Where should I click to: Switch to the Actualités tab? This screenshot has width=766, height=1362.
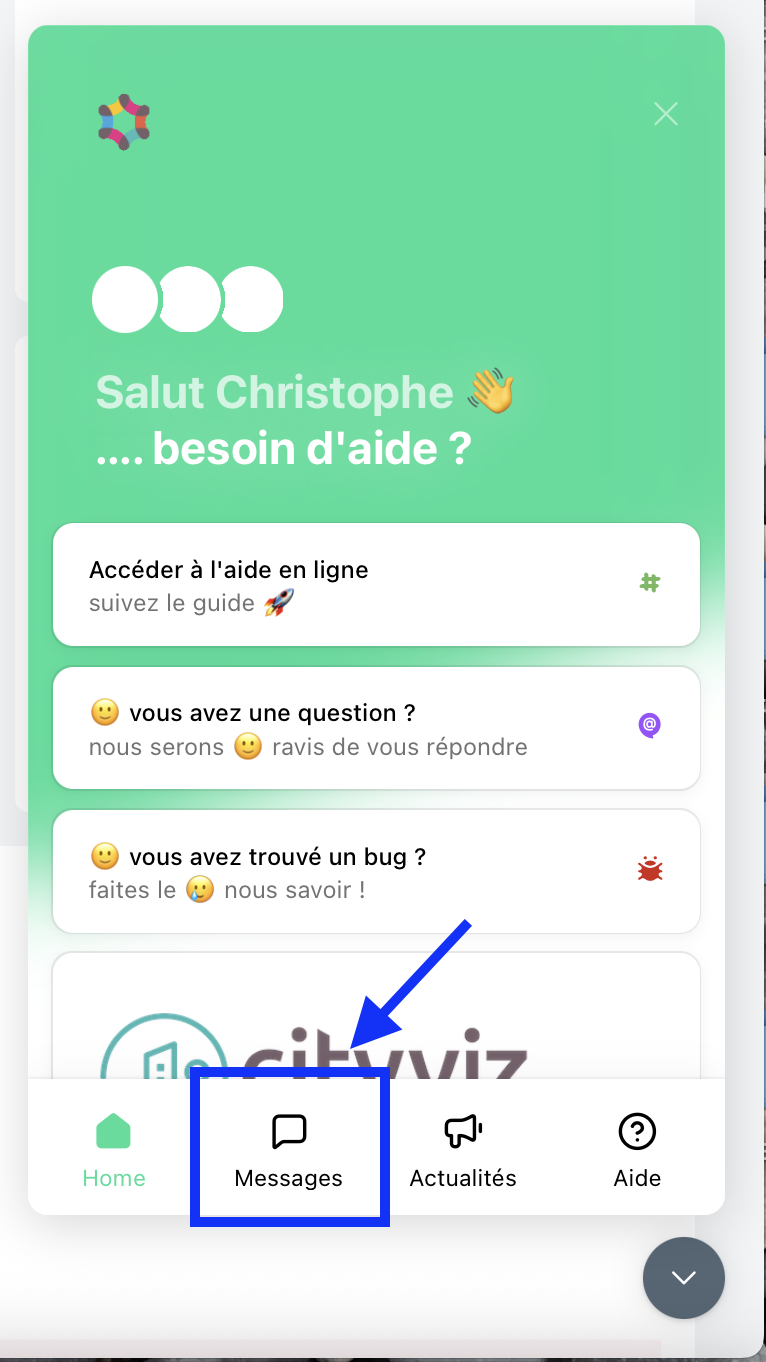[x=463, y=1149]
